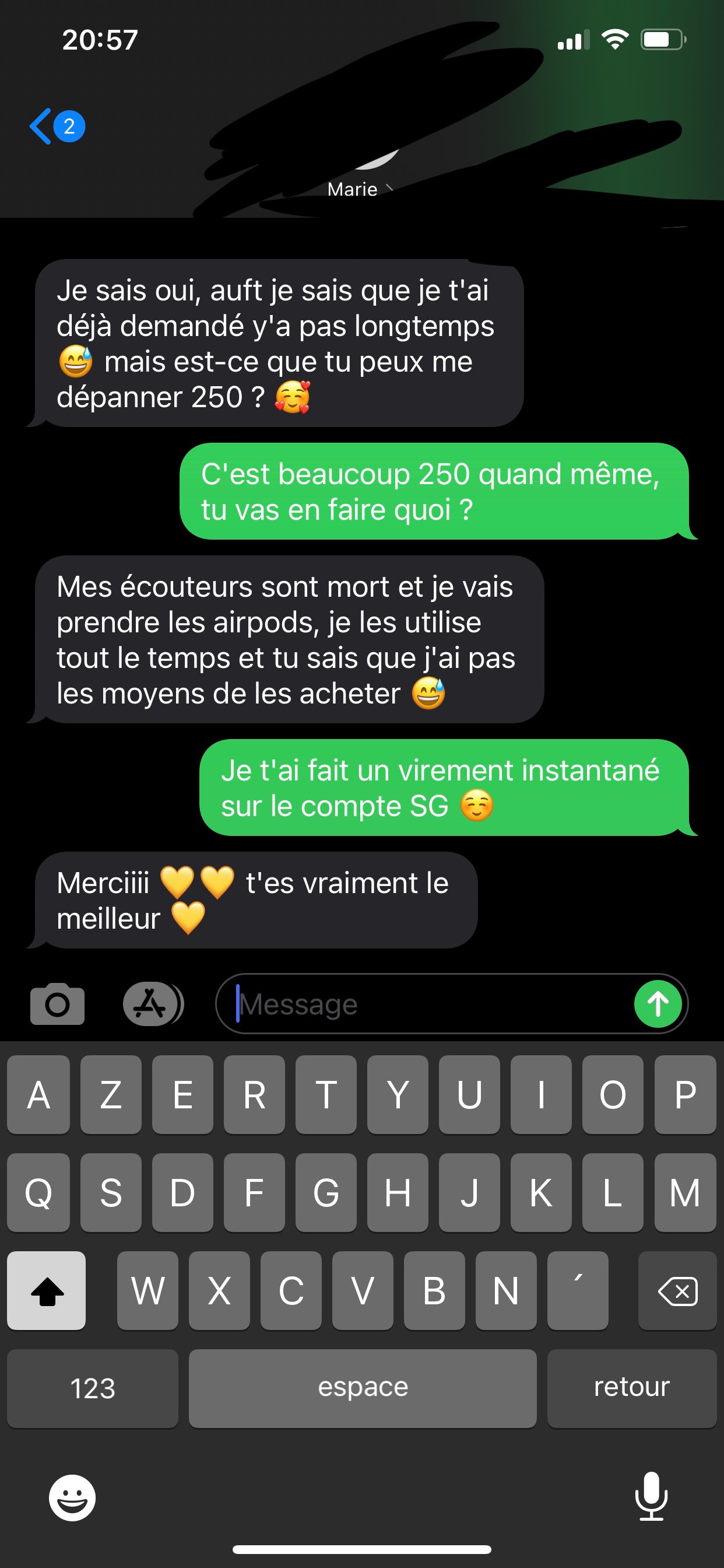Screen dimensions: 724x1568
Task: Switch keyboard to 123 numbers layout
Action: point(93,1388)
